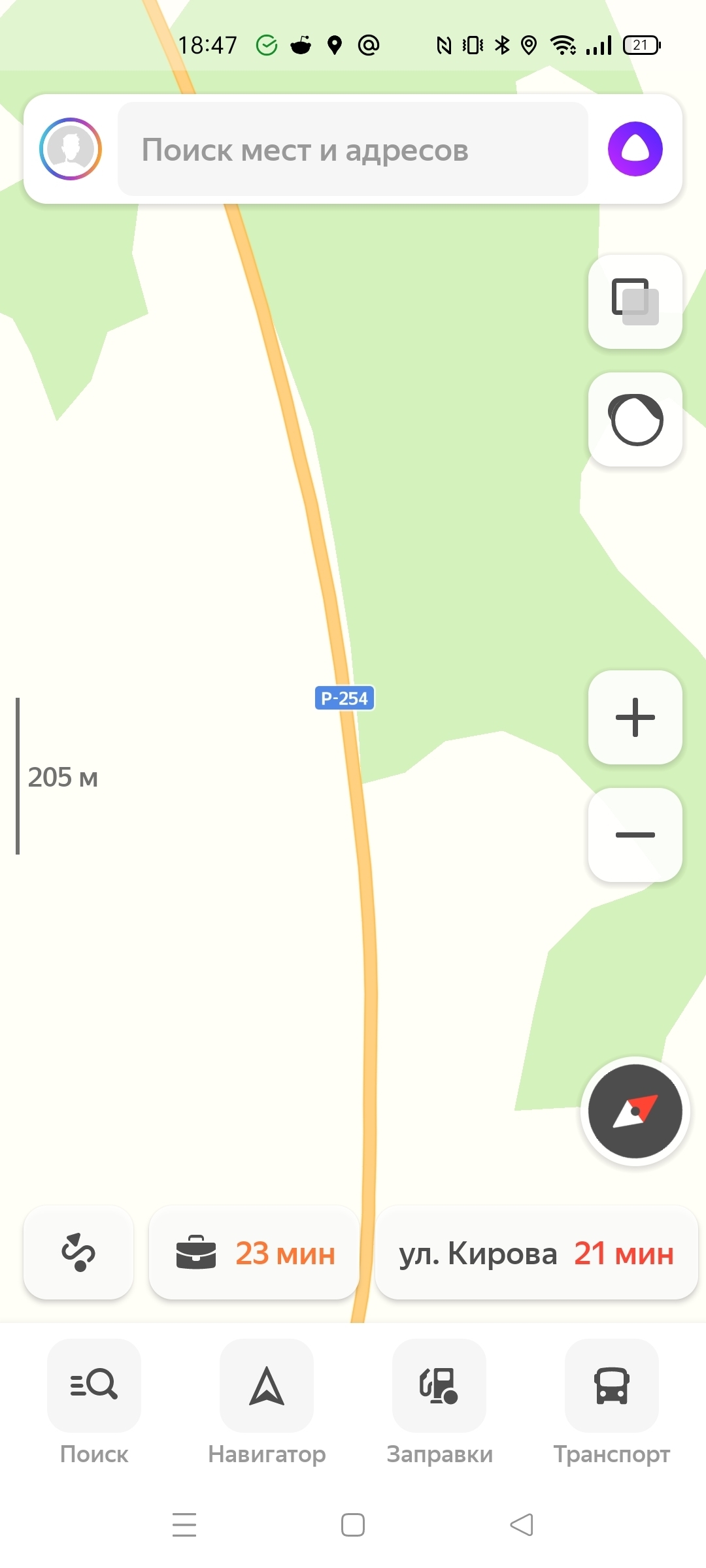Tap the round traffic indicator button
Screen dimensions: 706x1568
click(635, 419)
